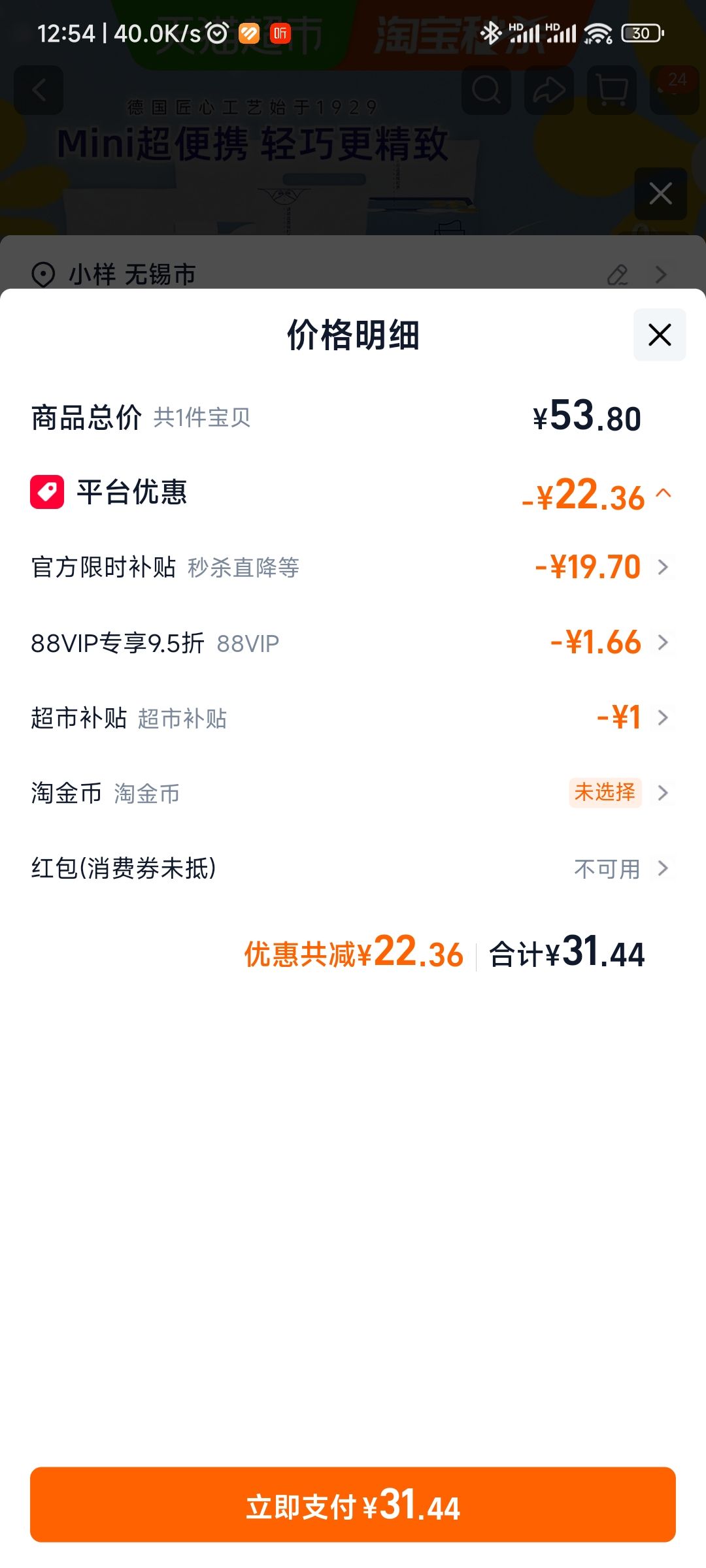Select 淘金币 deduction option
This screenshot has width=706, height=1568.
click(x=353, y=793)
